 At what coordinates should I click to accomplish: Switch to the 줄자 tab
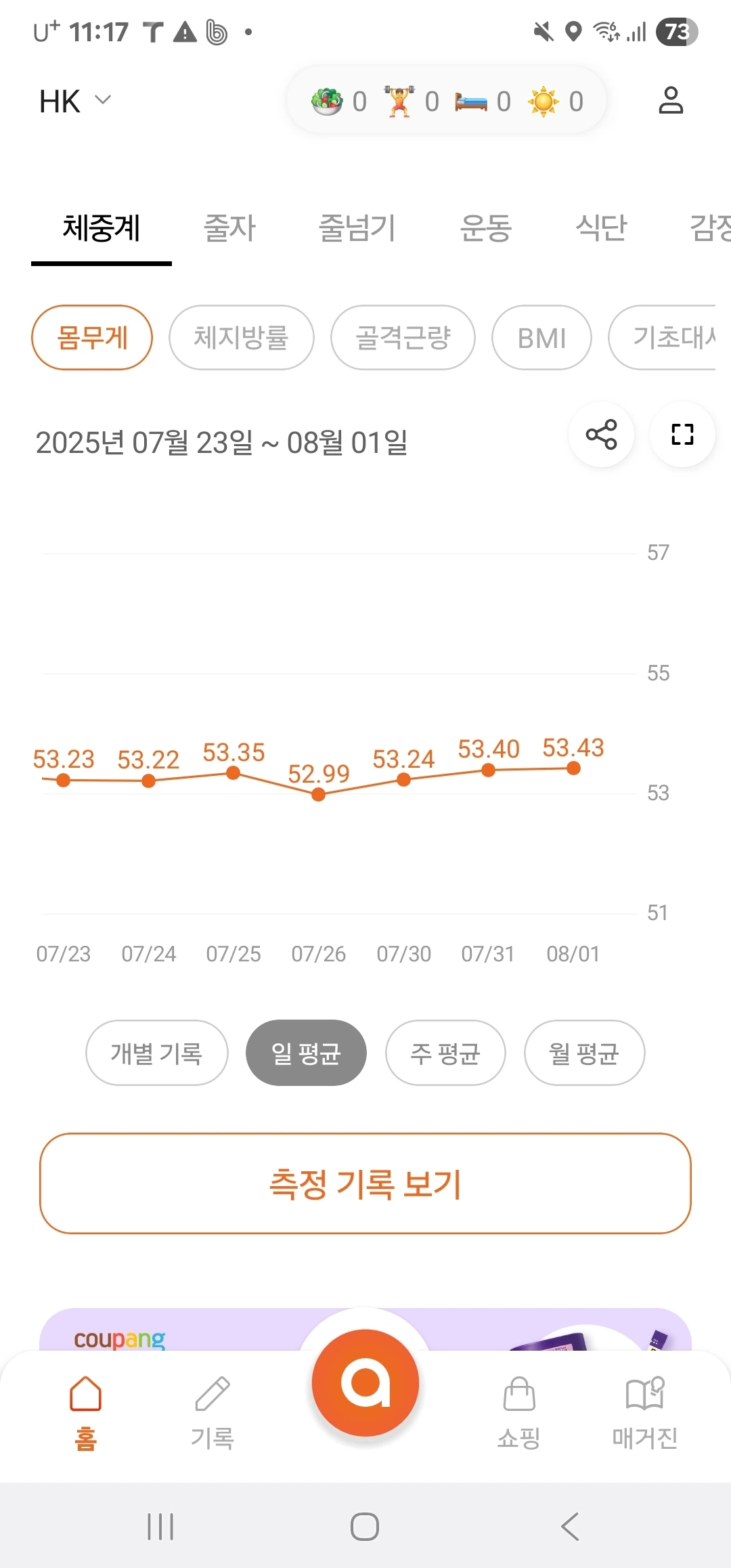click(230, 228)
